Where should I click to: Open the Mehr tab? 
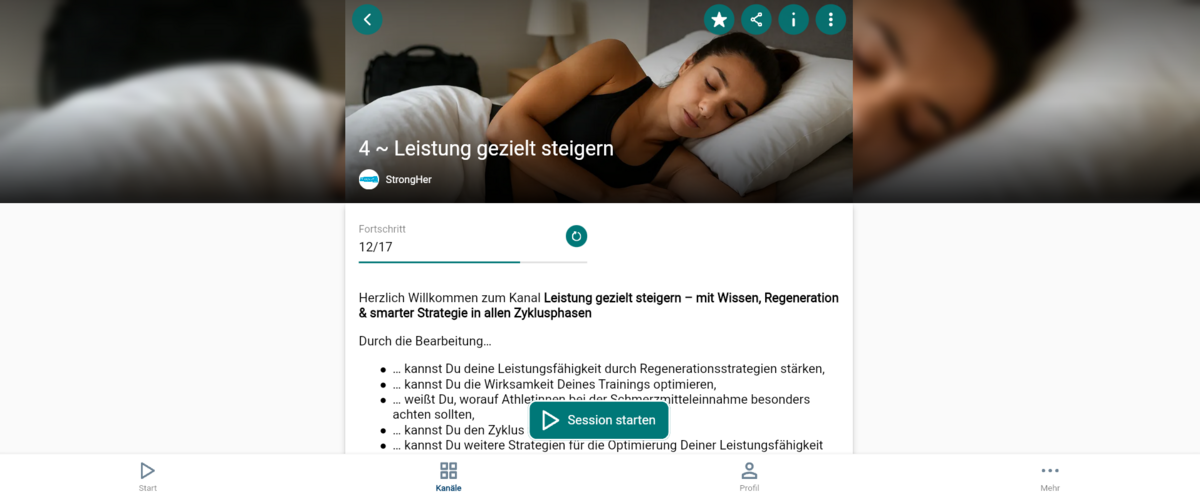(x=1049, y=476)
